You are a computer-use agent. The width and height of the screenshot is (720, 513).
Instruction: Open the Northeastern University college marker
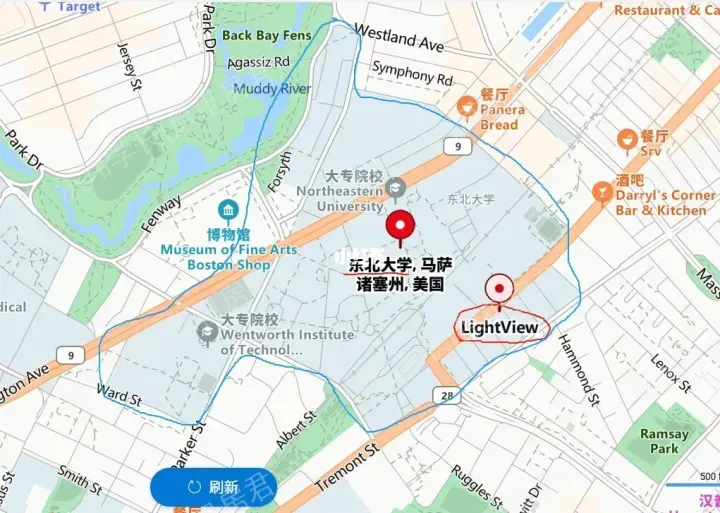click(397, 186)
